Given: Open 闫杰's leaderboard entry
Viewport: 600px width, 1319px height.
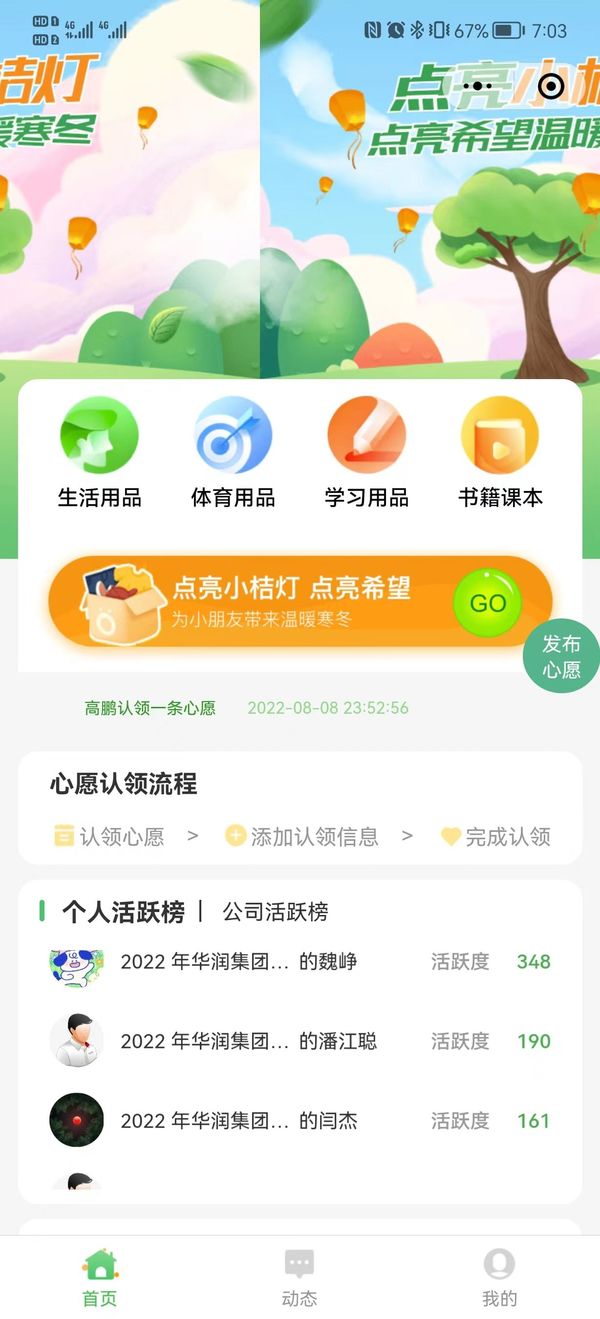Looking at the screenshot, I should point(300,1121).
